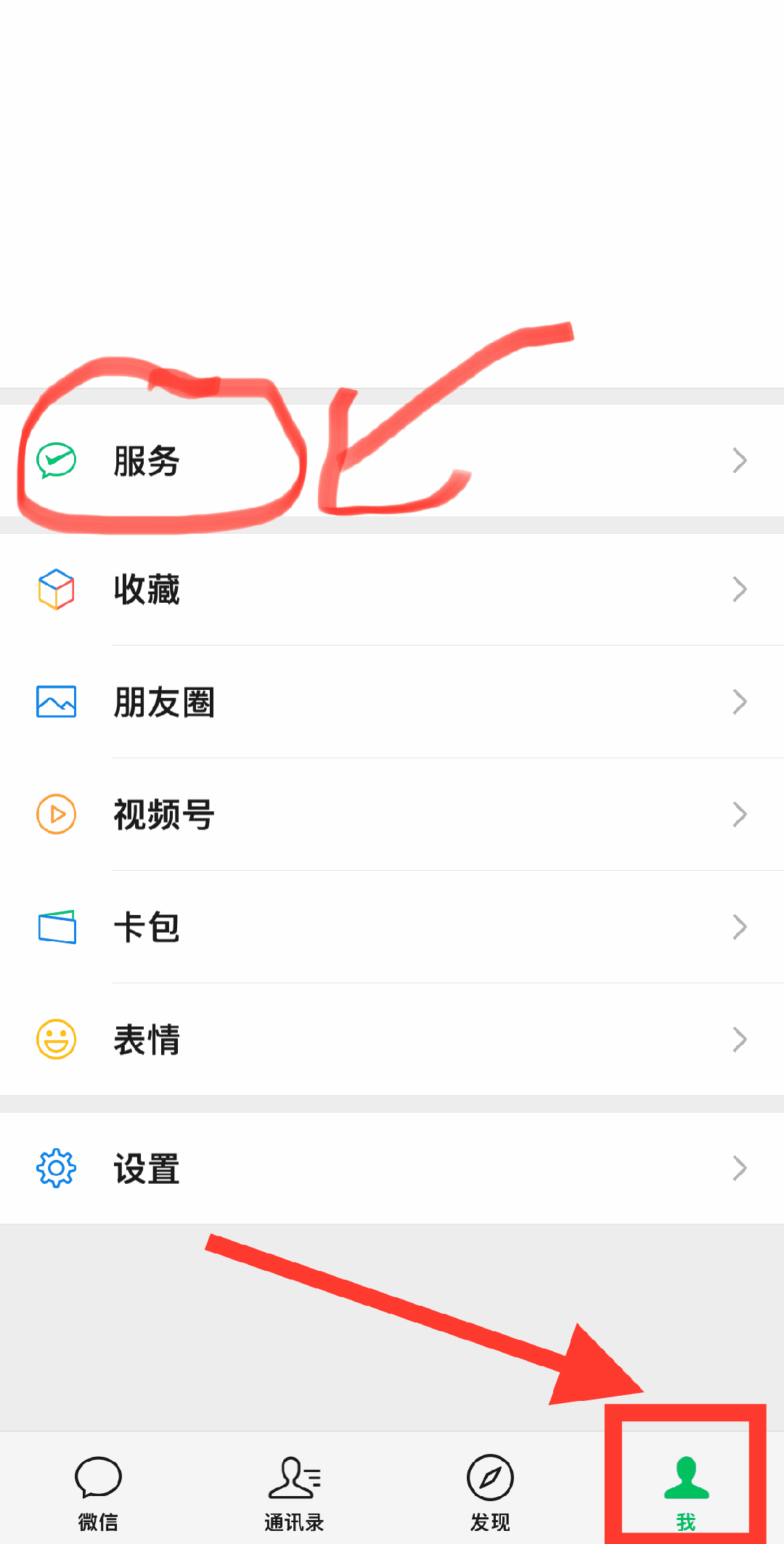Open the 朋友圈 Moments entry

tap(163, 701)
